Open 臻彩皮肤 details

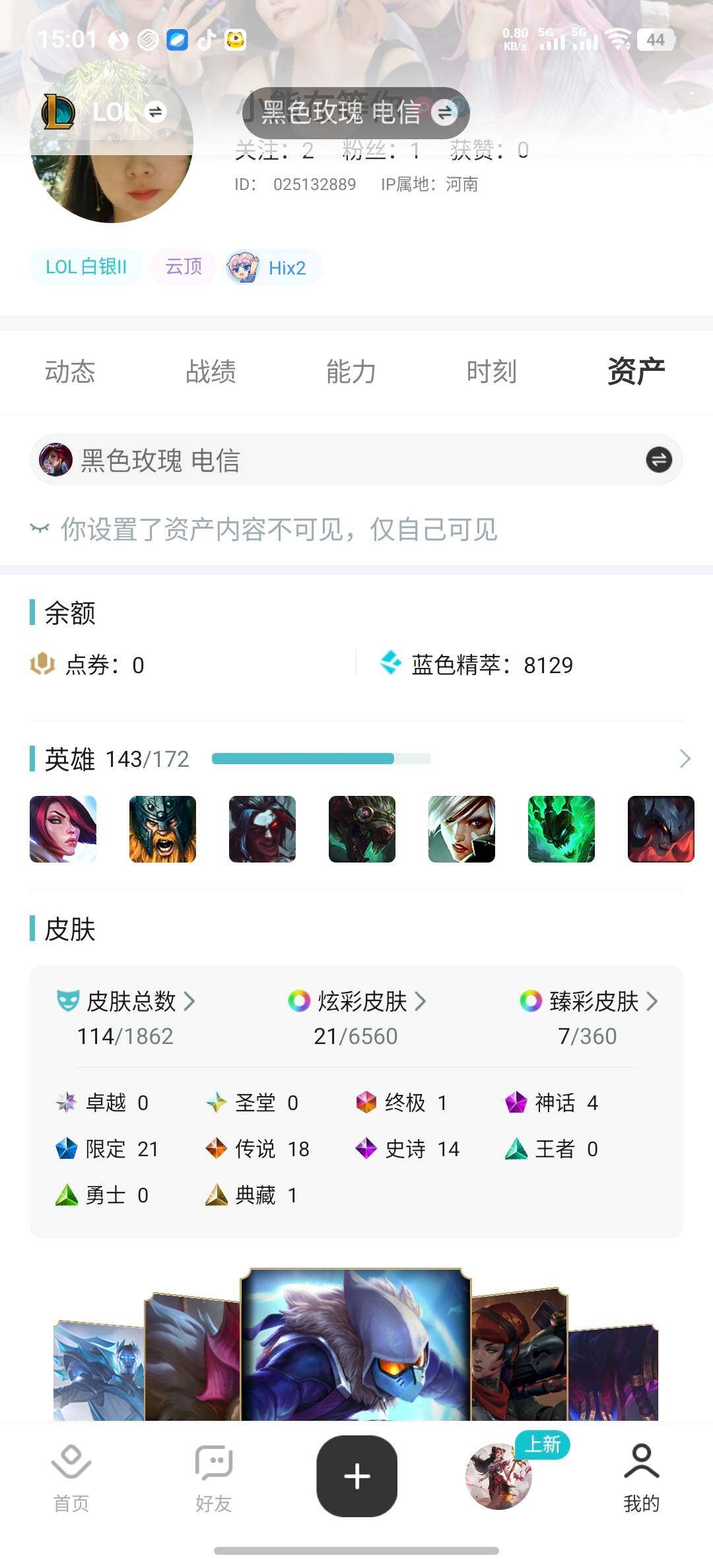tap(588, 1002)
